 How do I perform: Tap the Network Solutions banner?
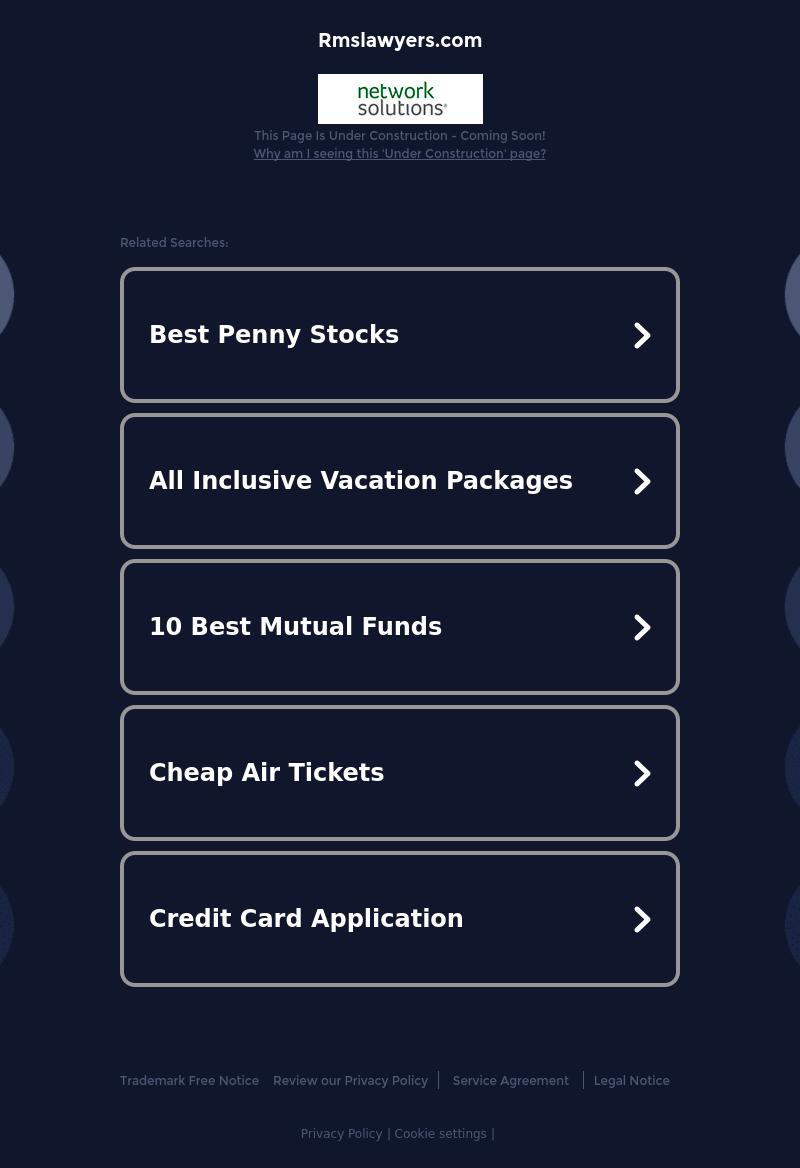pyautogui.click(x=400, y=99)
